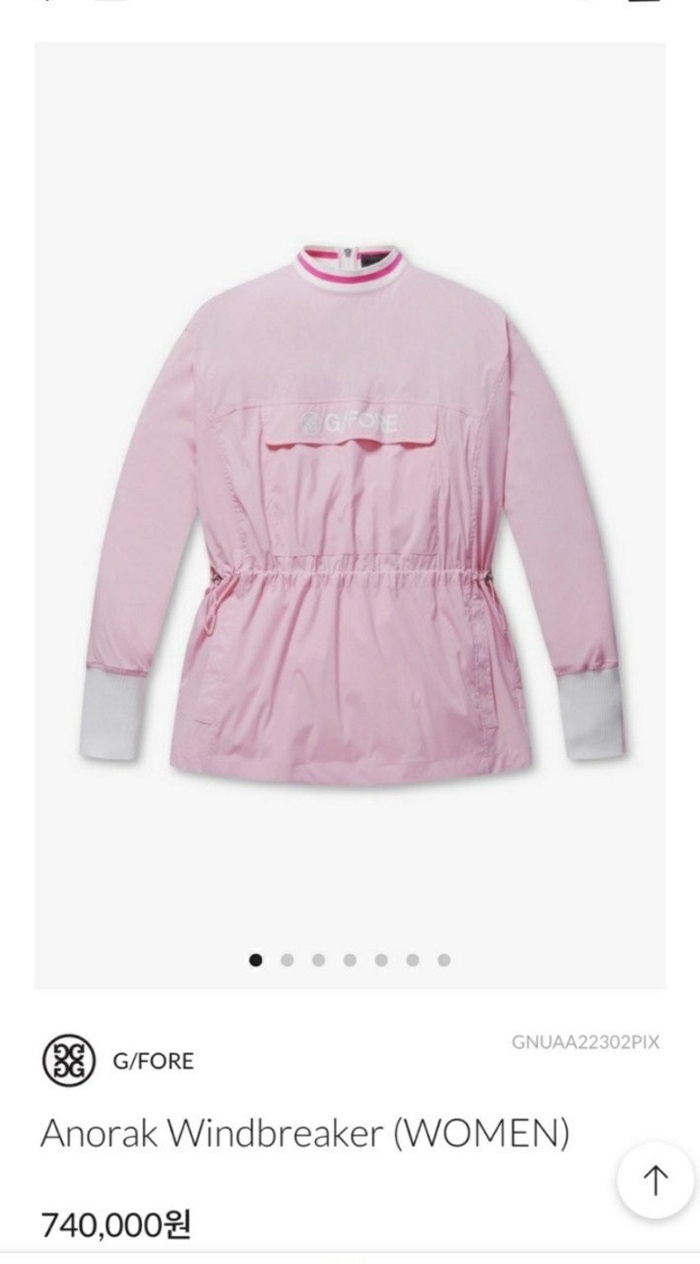The height and width of the screenshot is (1264, 700).
Task: Open the G/FORE brand page
Action: click(118, 1060)
